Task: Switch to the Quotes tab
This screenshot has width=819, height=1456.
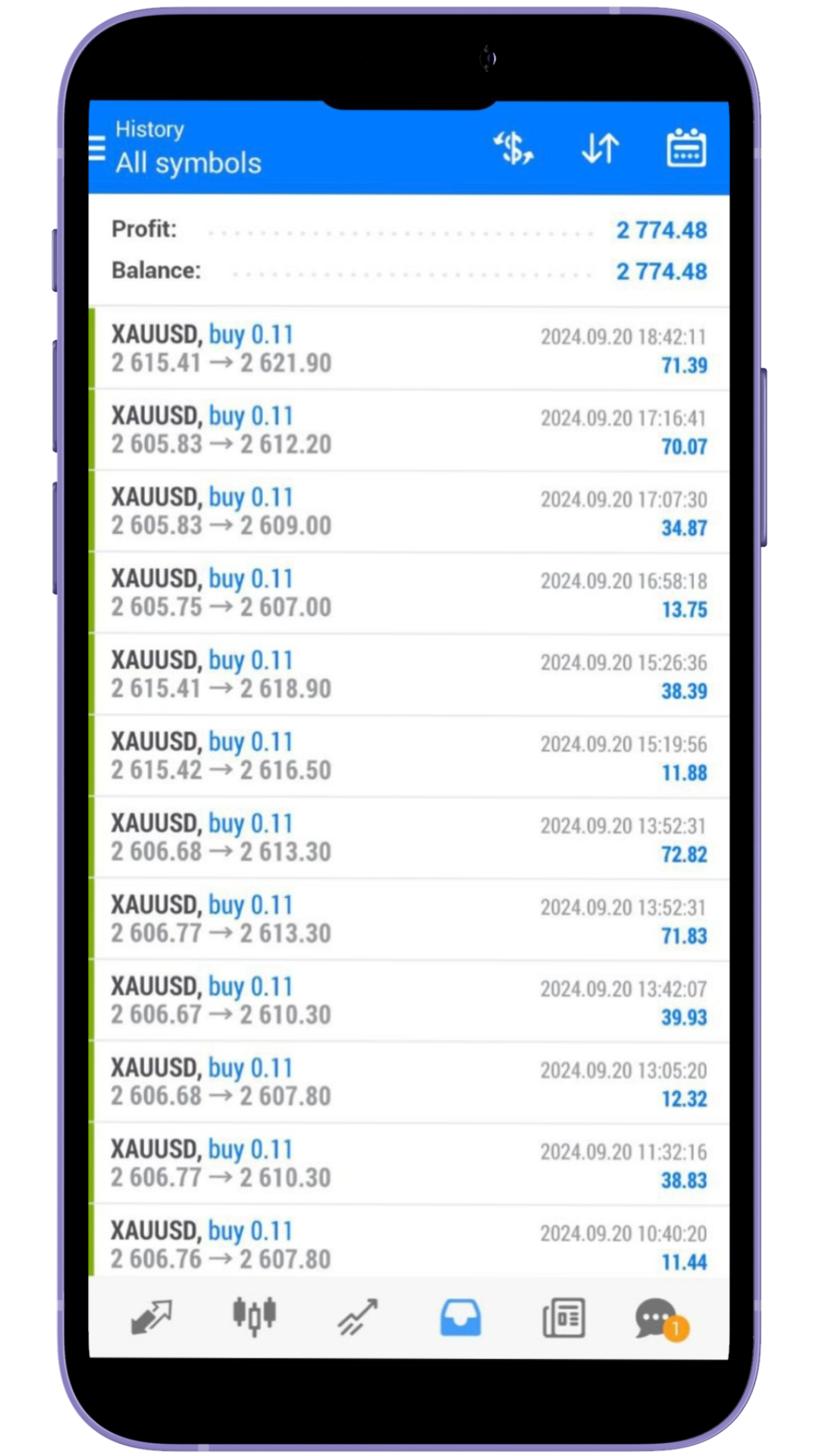Action: pyautogui.click(x=152, y=1317)
